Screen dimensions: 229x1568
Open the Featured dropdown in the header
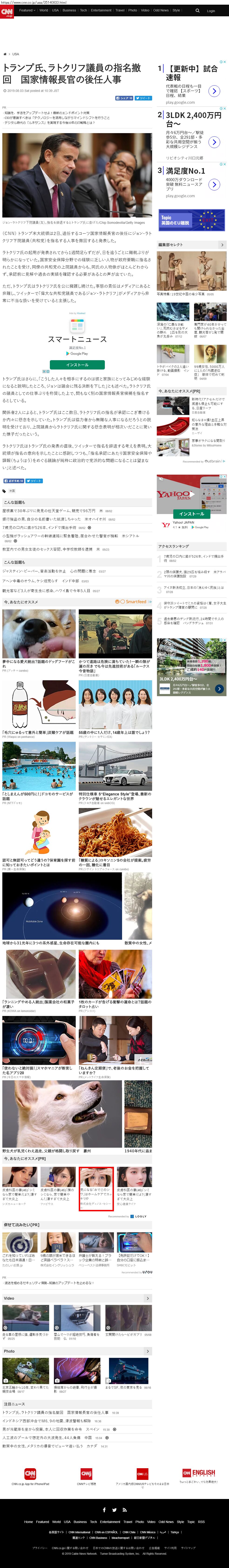[x=27, y=10]
